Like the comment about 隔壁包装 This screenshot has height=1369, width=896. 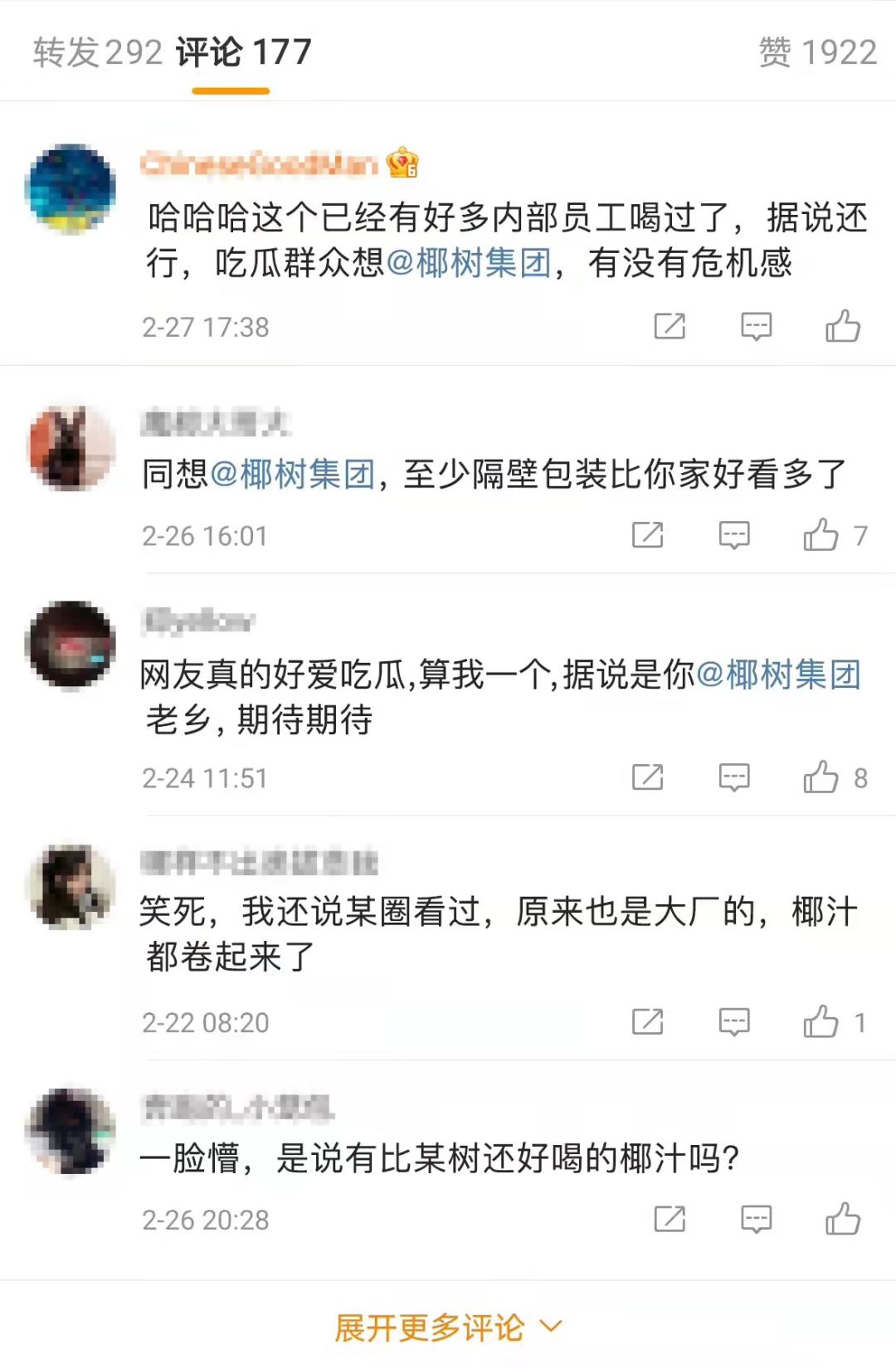click(x=821, y=535)
